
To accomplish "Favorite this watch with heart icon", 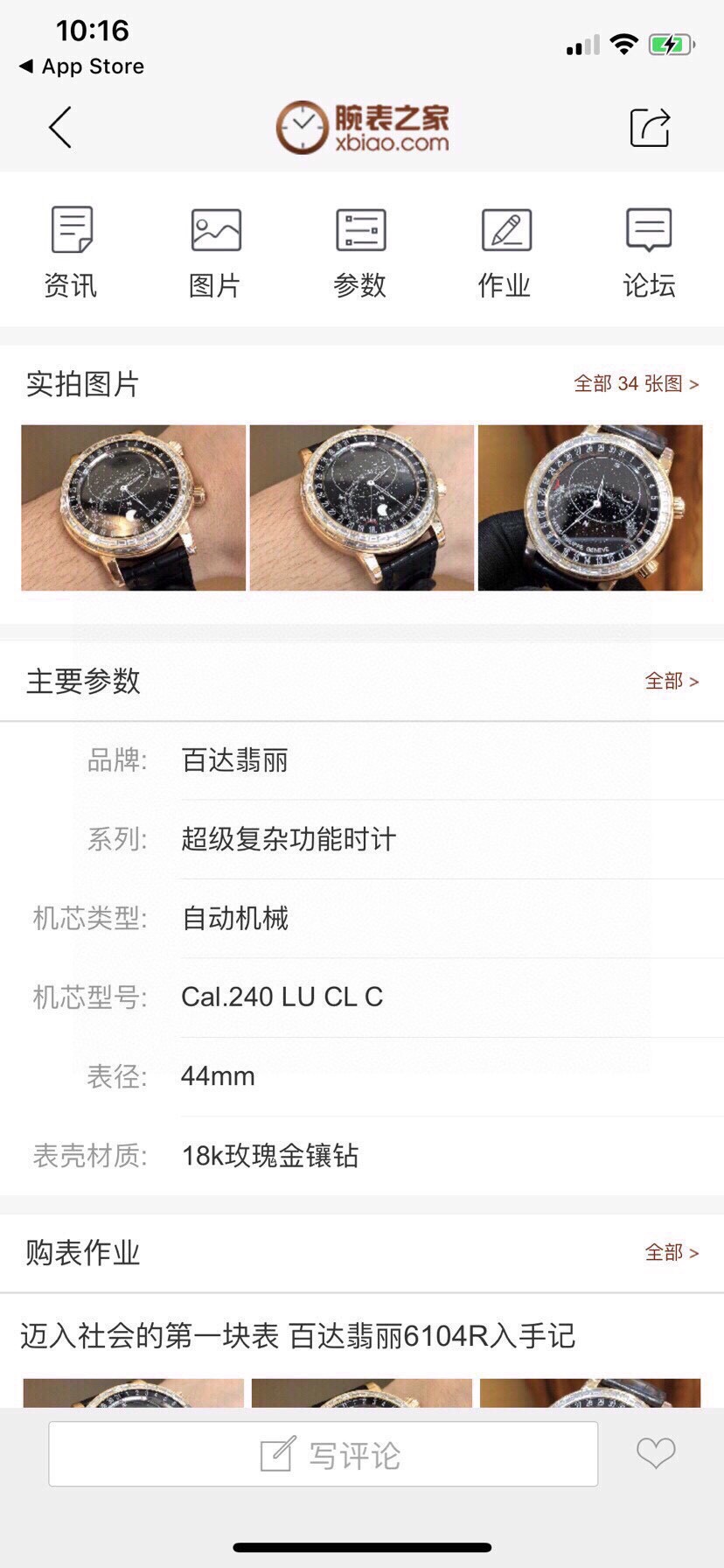I will (x=655, y=1453).
